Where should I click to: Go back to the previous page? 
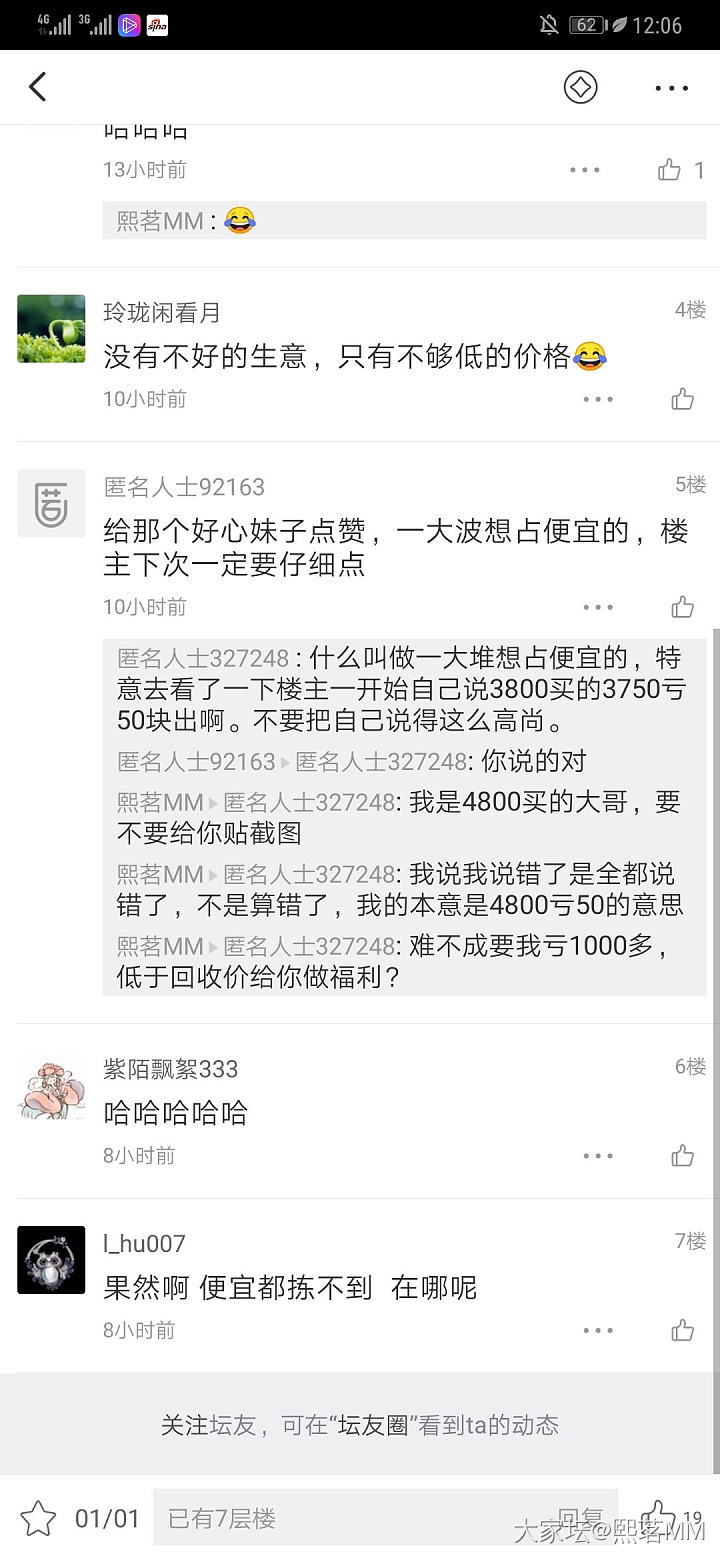(x=38, y=87)
